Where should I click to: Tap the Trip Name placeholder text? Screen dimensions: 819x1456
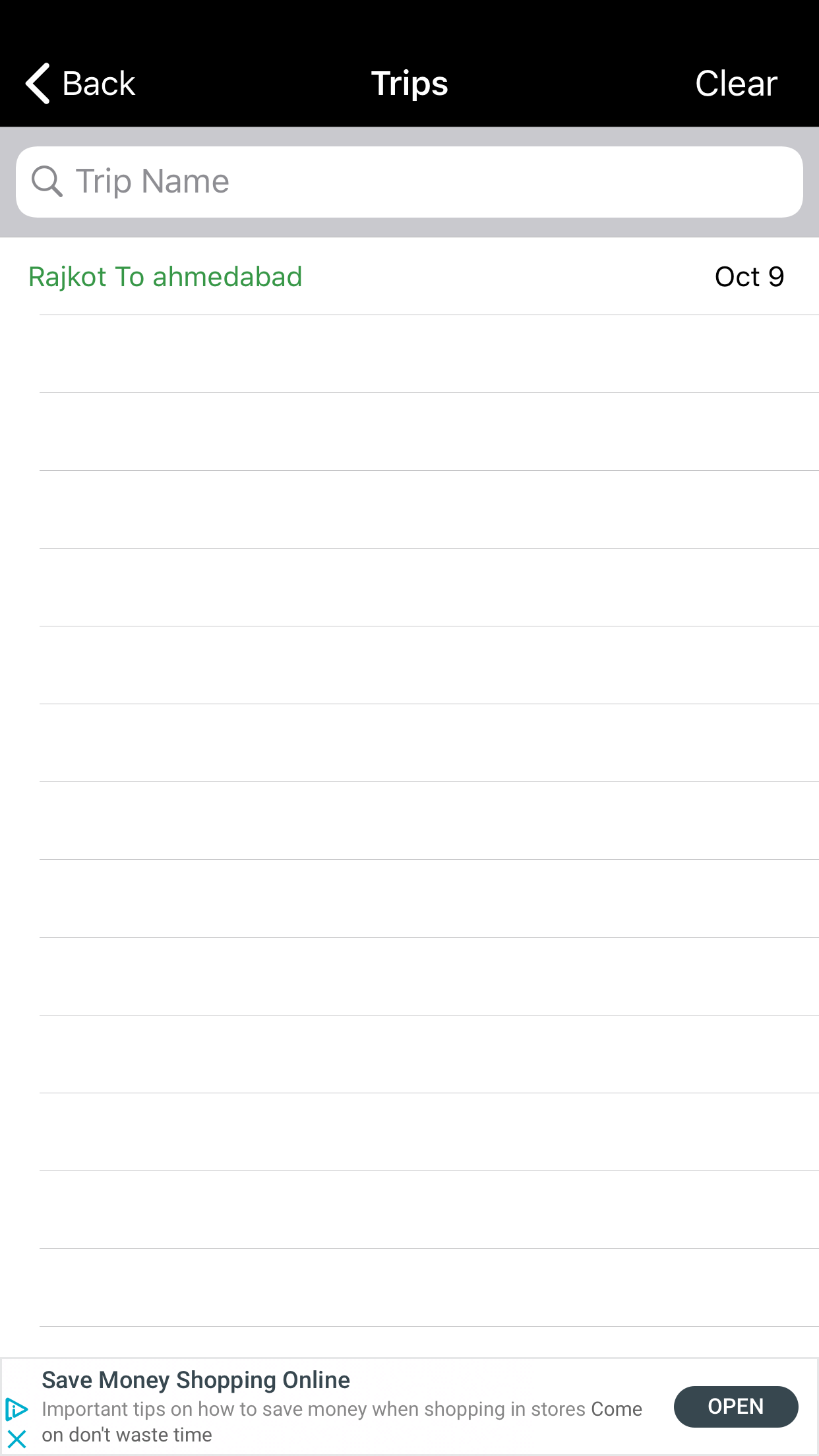pos(153,181)
